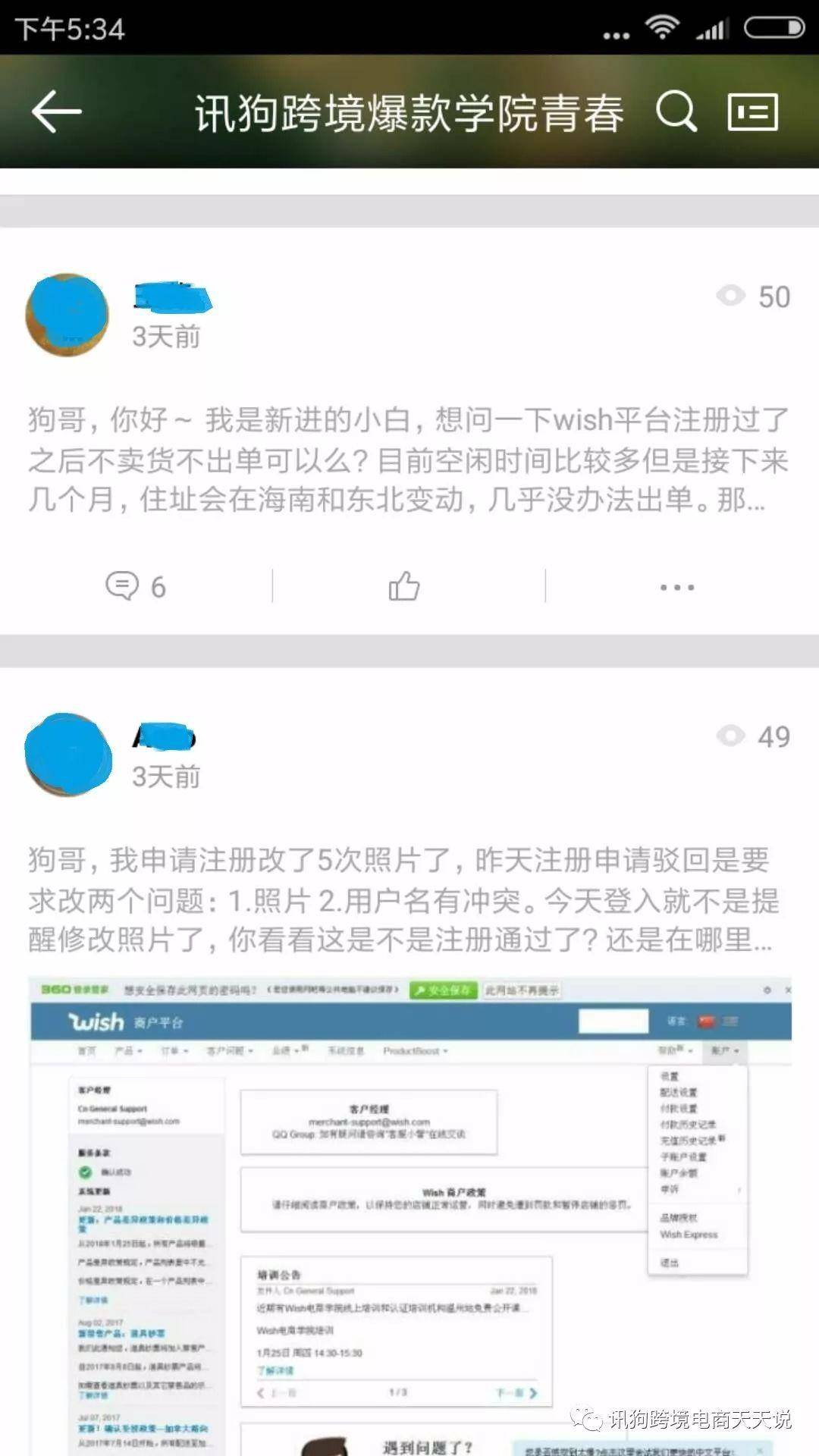Screen dimensions: 819x1456
Task: Like the post about wish平台注册
Action: [x=404, y=586]
